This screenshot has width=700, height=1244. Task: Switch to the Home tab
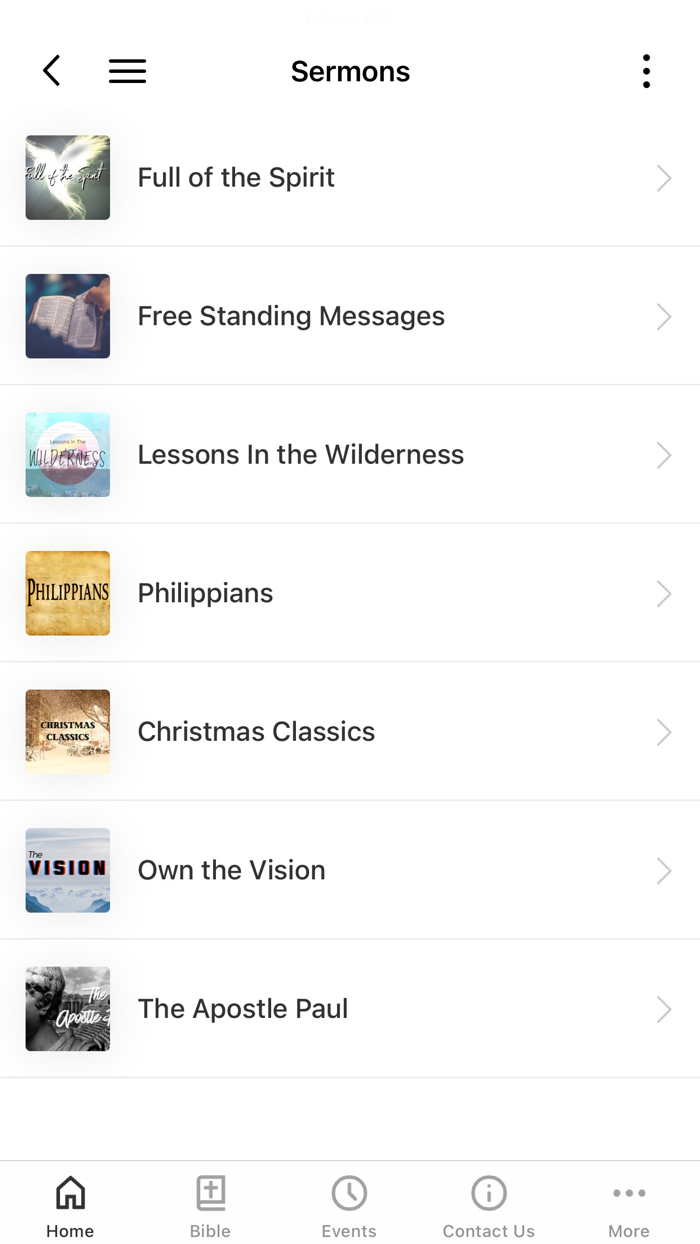[x=70, y=1206]
